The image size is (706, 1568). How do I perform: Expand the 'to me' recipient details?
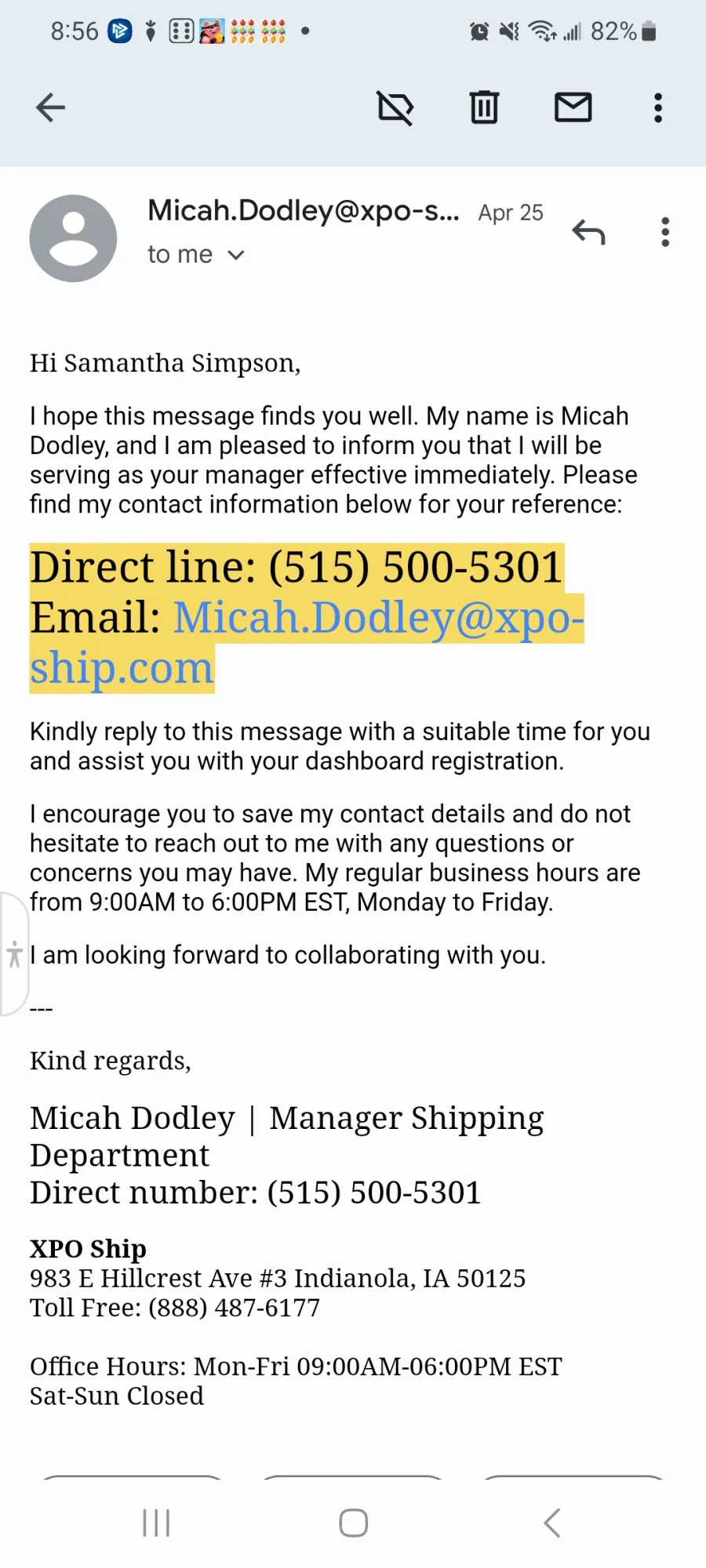pyautogui.click(x=196, y=255)
